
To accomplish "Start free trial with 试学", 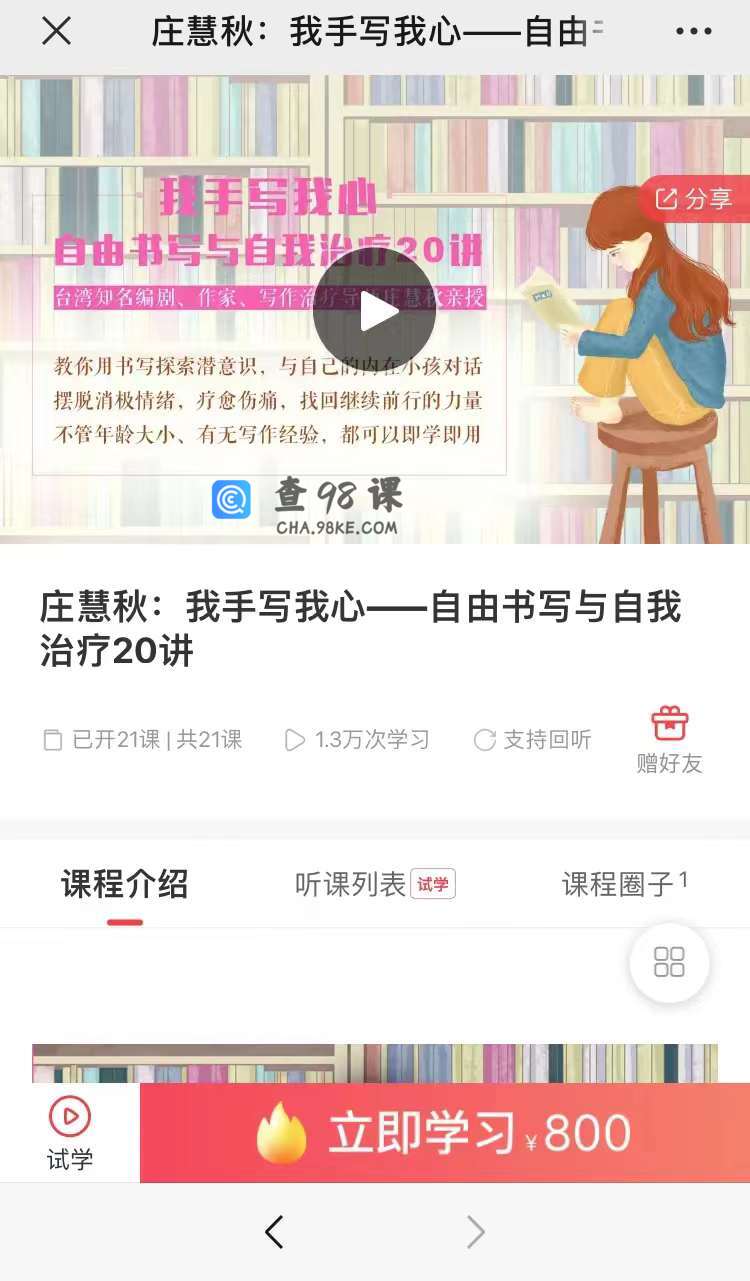I will click(x=69, y=1134).
